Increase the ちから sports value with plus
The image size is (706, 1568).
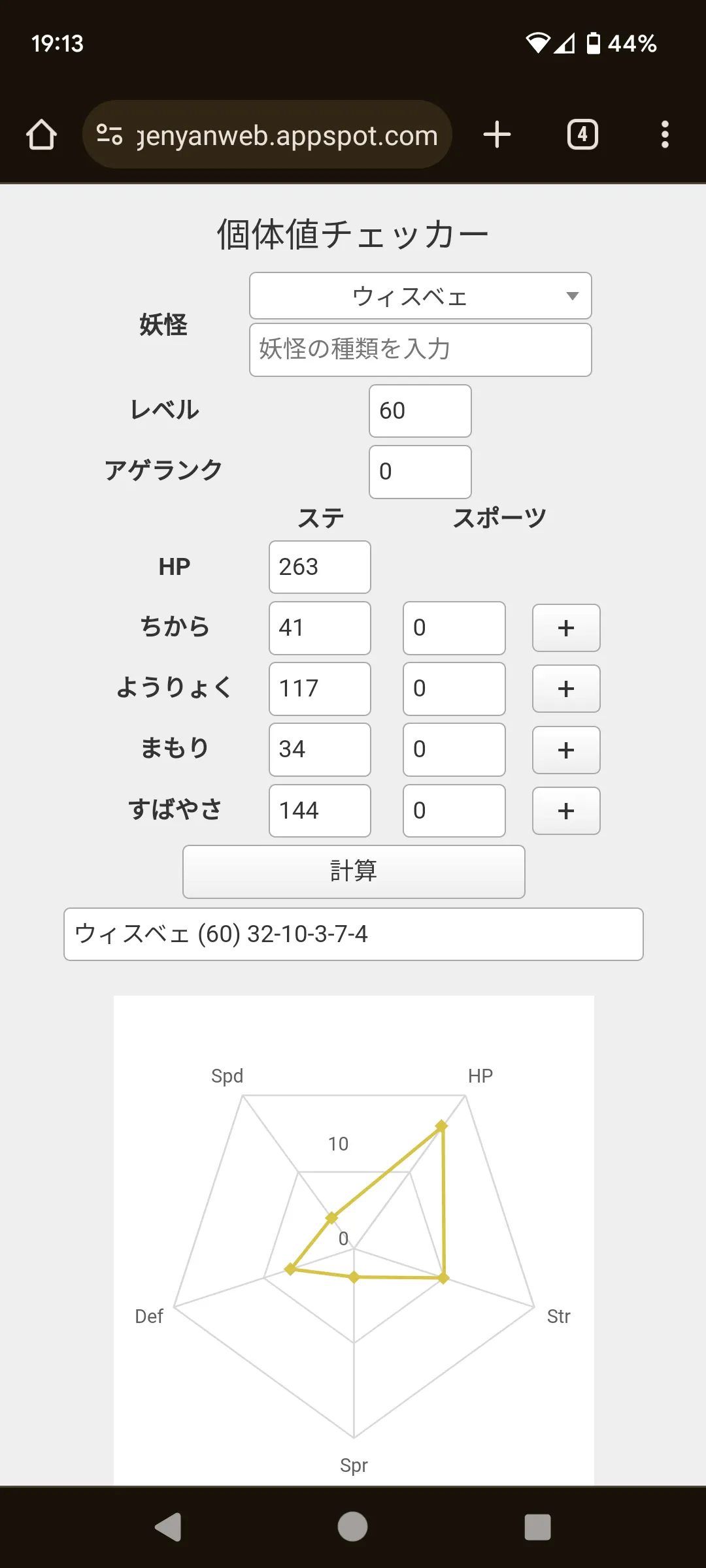pyautogui.click(x=566, y=628)
